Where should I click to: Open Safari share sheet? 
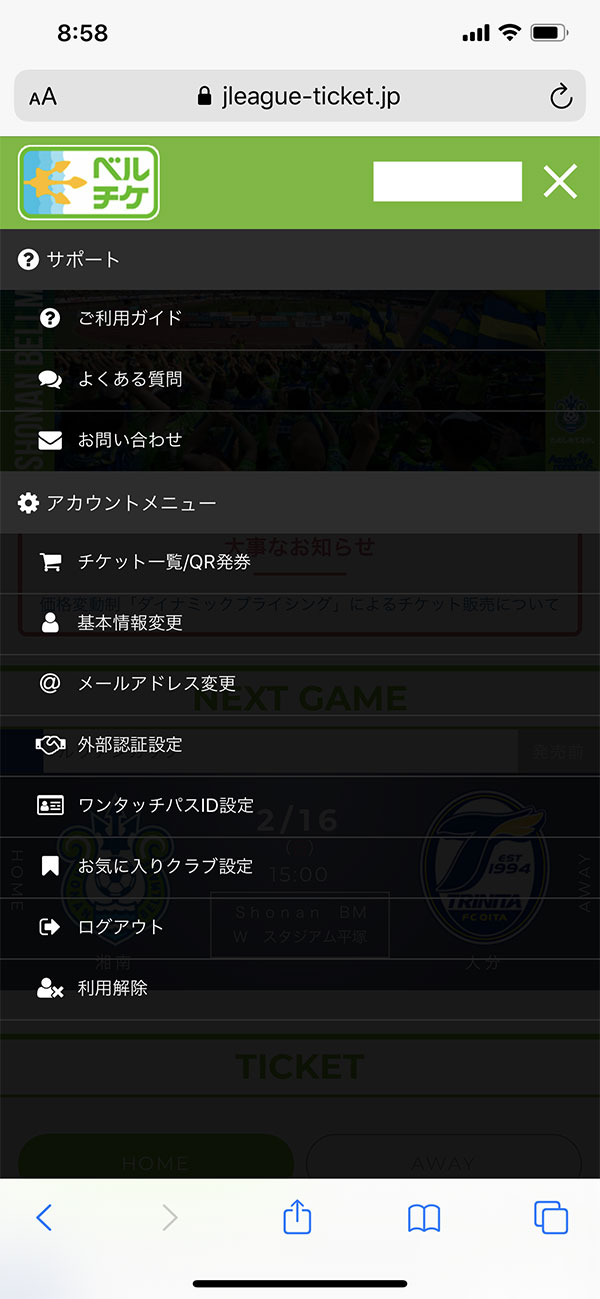click(297, 1217)
